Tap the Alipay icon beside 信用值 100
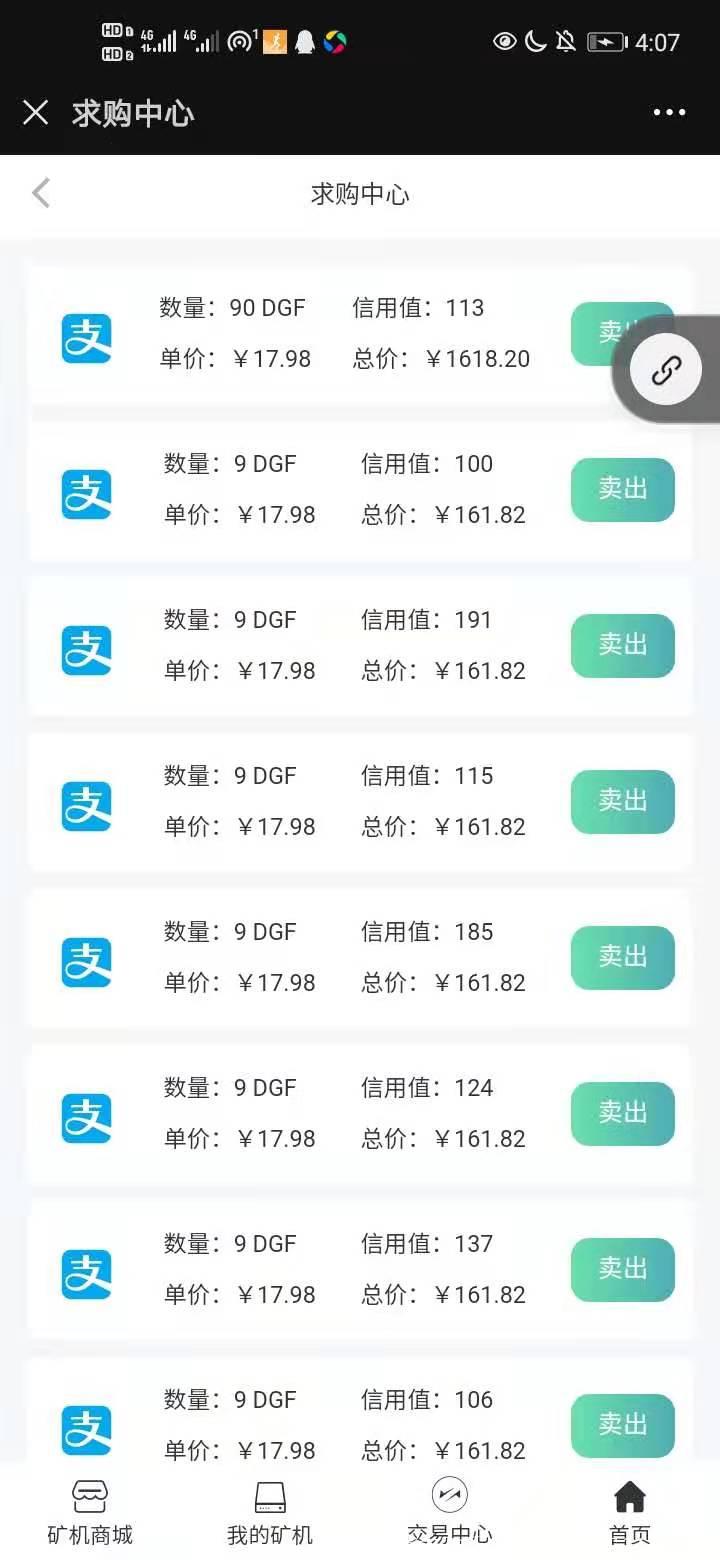This screenshot has height=1560, width=720. [86, 492]
